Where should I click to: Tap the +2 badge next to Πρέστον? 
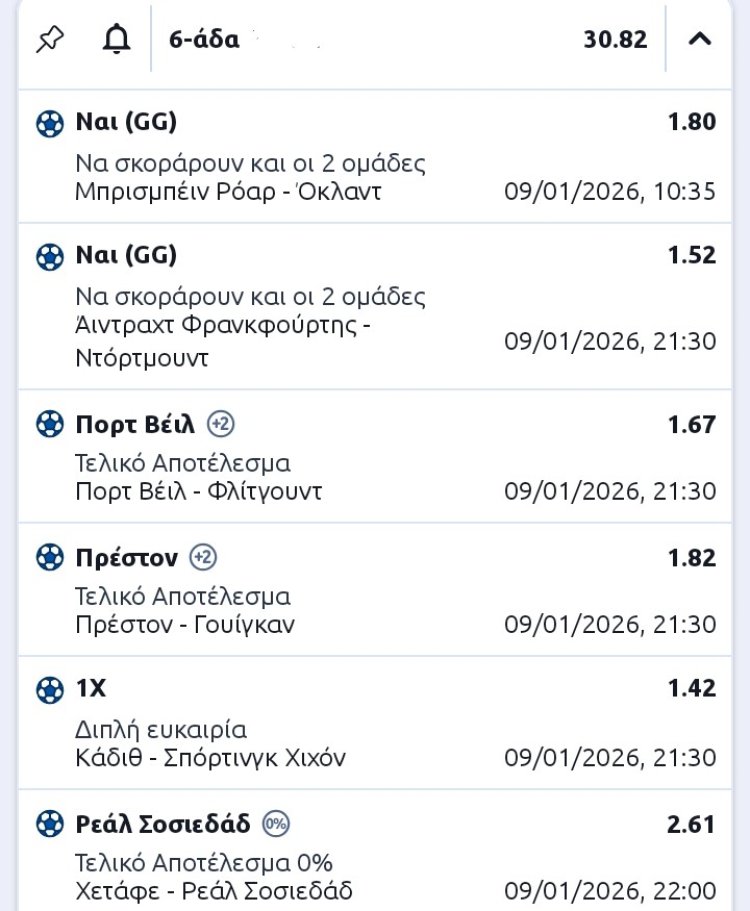203,557
